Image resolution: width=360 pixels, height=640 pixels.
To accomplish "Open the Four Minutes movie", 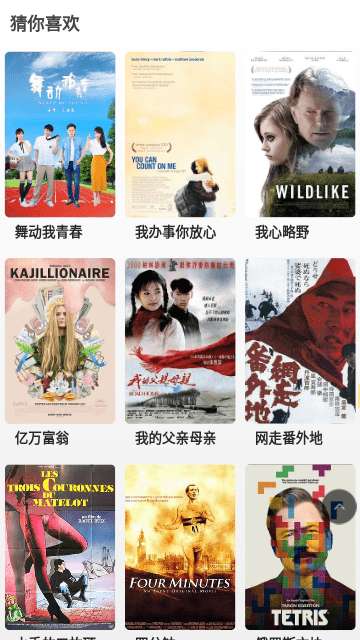I will click(180, 547).
